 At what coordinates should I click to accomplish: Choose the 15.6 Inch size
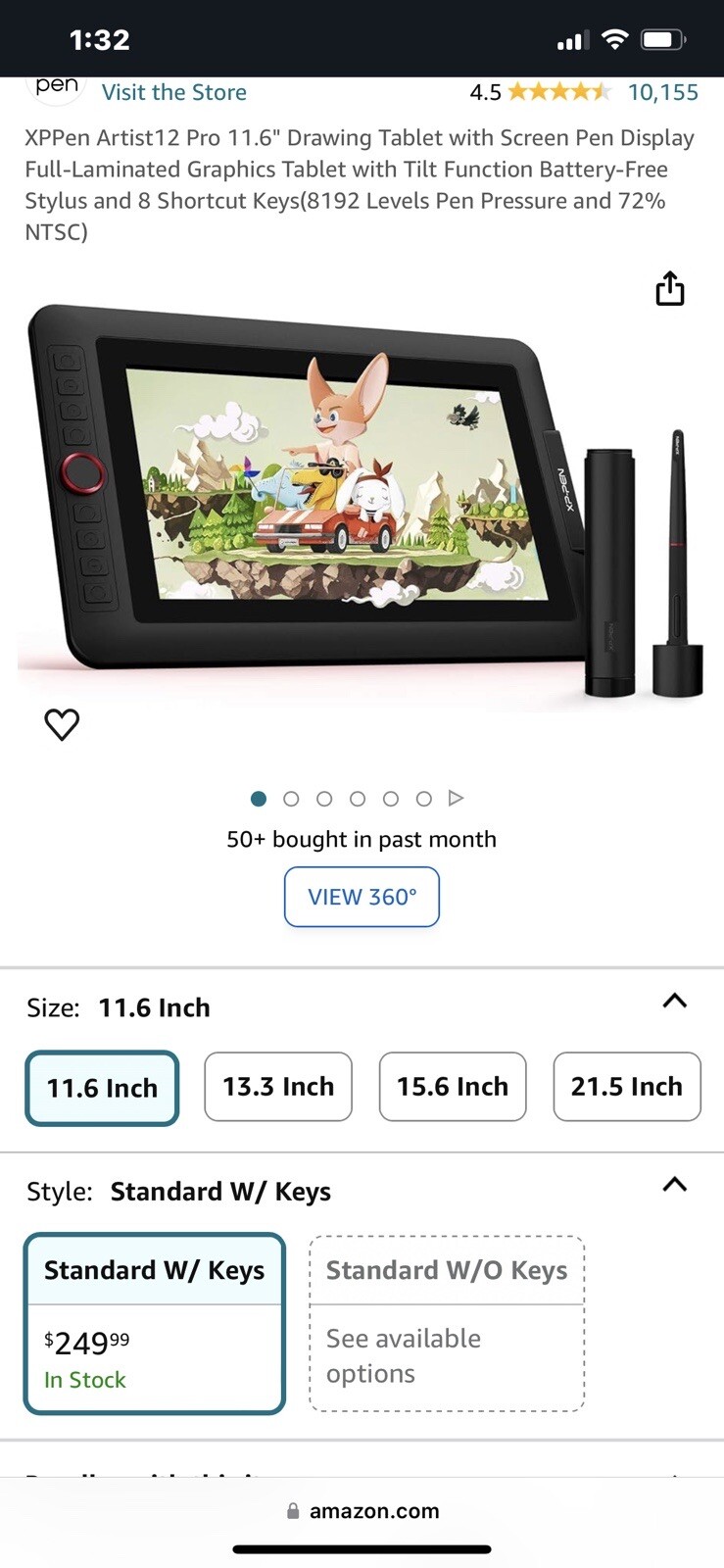(453, 1087)
